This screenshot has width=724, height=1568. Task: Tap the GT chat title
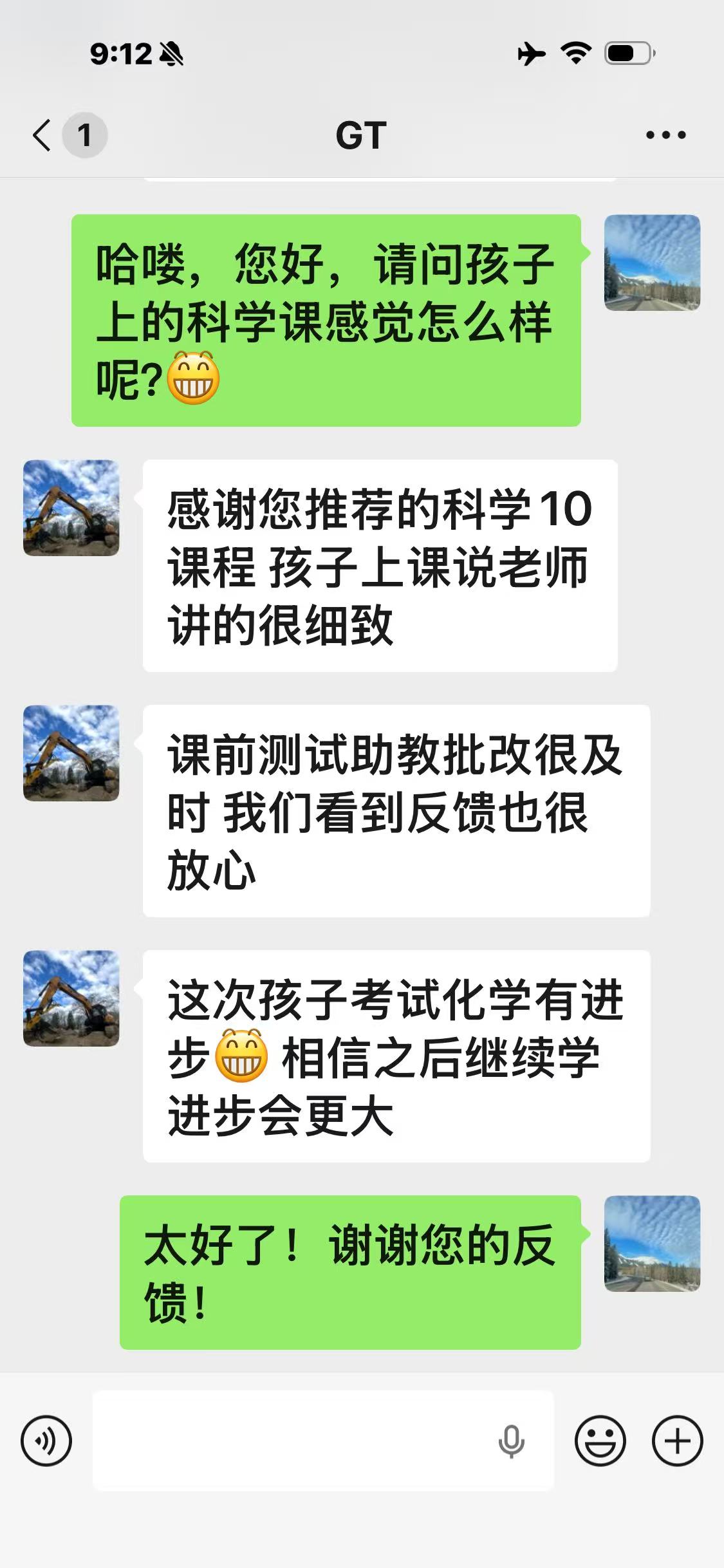coord(362,135)
